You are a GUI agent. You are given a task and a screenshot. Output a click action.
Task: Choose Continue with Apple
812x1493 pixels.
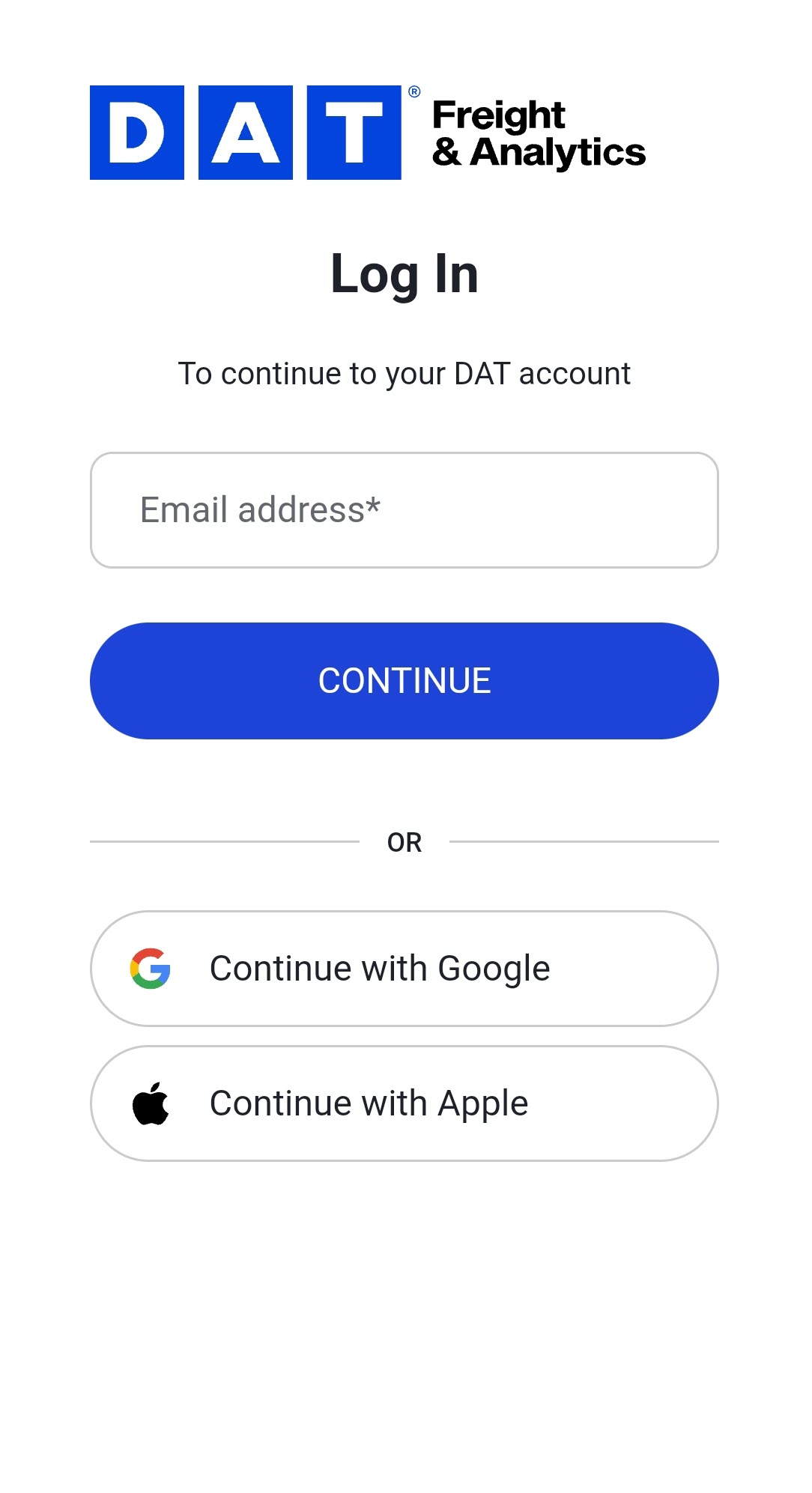click(405, 1102)
